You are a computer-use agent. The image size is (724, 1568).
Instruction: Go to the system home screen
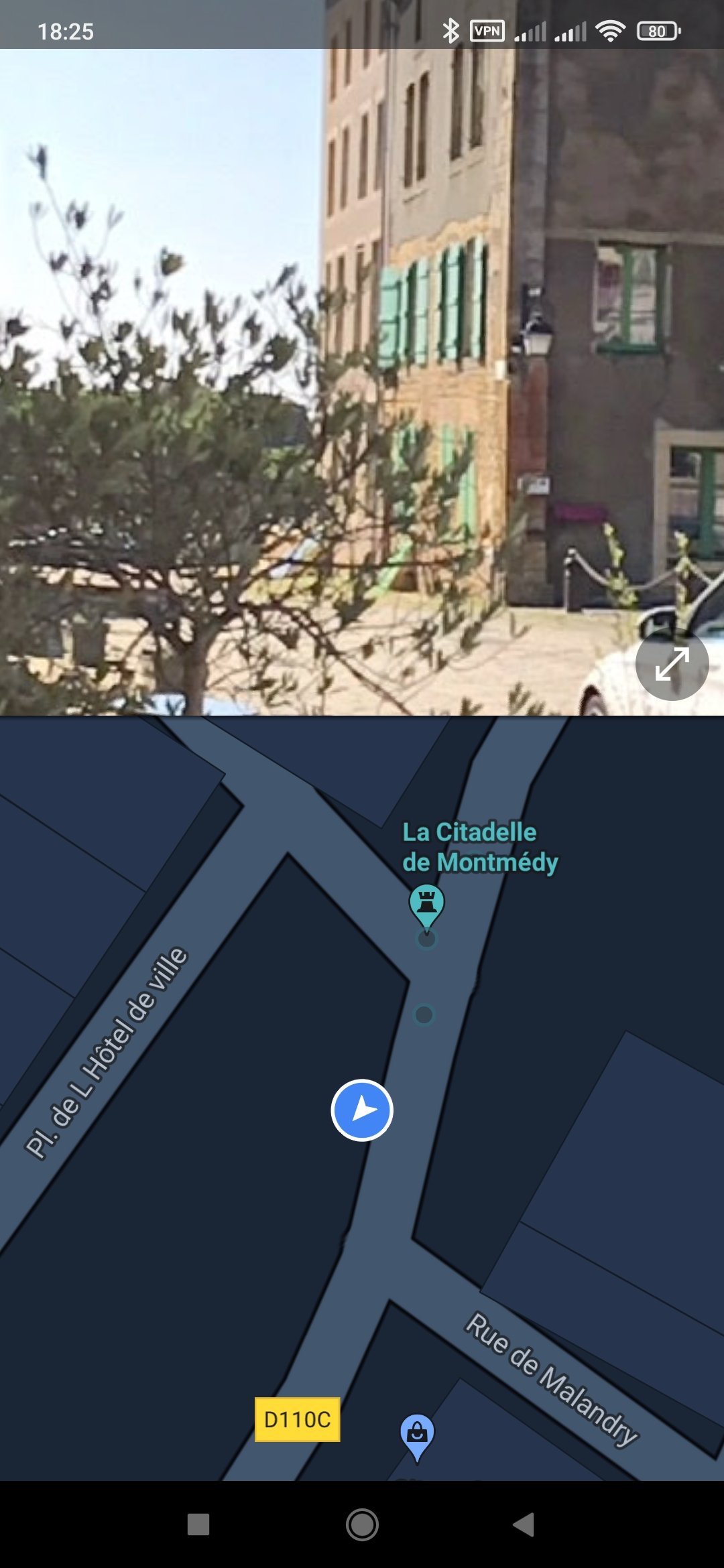362,1524
